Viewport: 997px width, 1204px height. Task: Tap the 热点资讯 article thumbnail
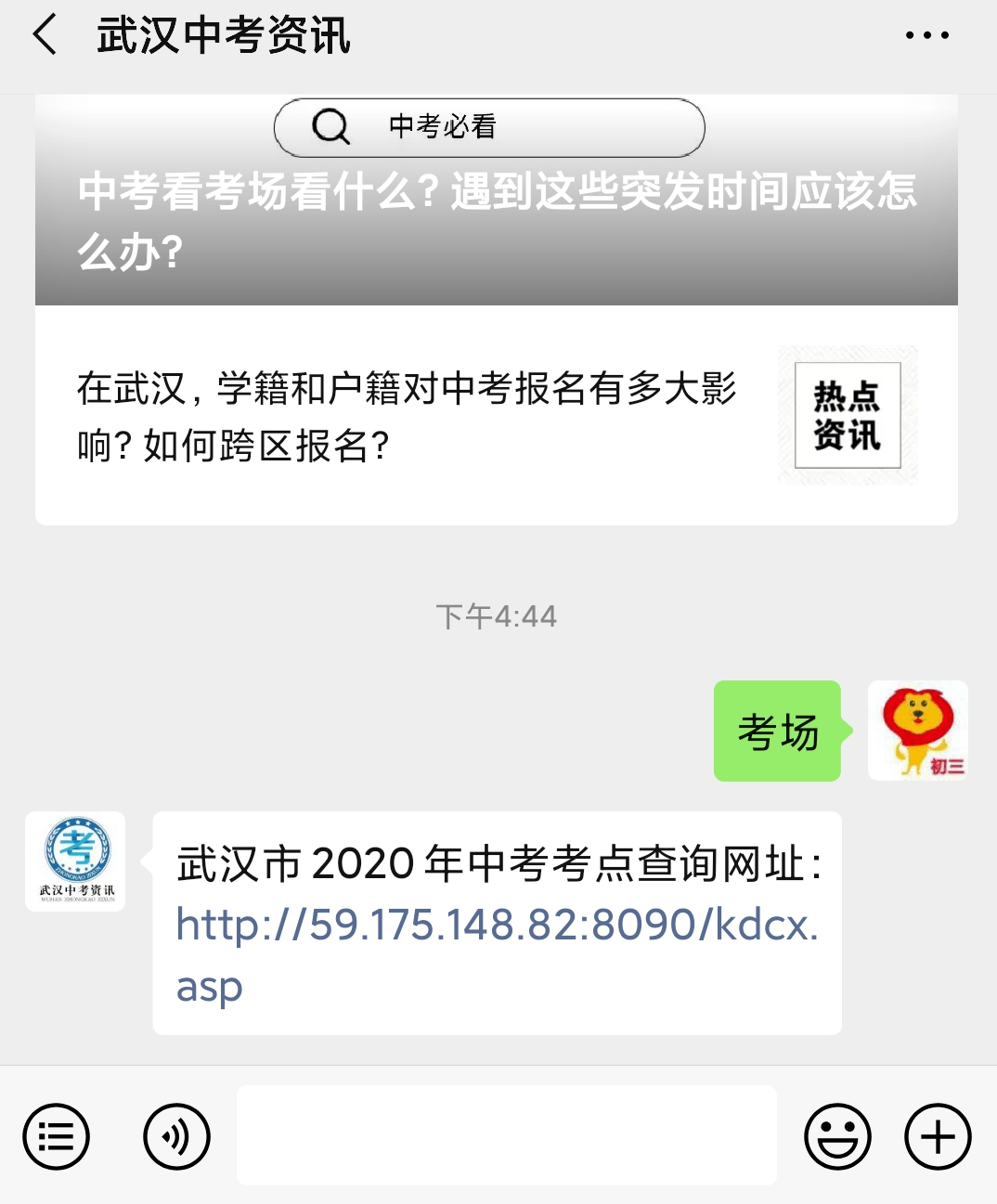pyautogui.click(x=847, y=415)
